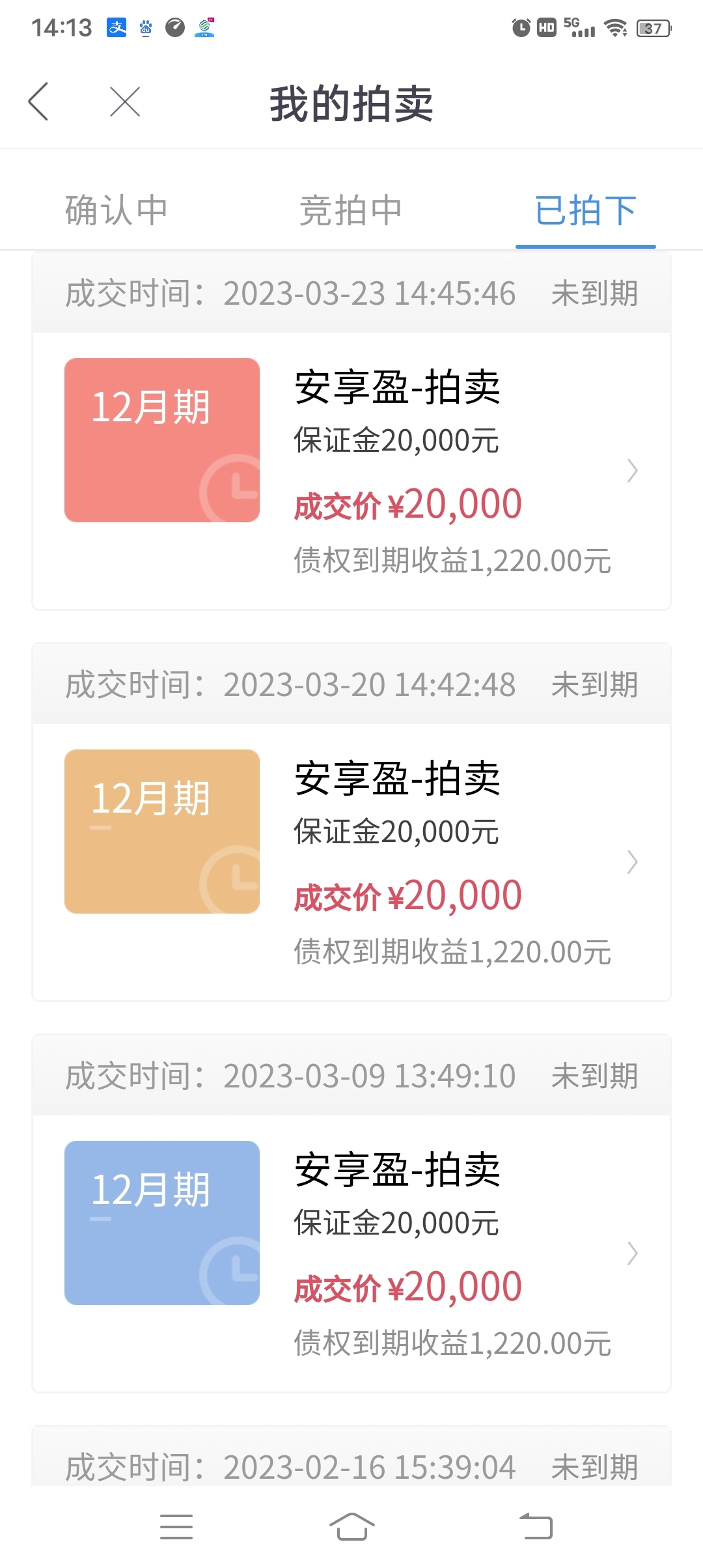Switch to the 竞拍中 tab
The width and height of the screenshot is (703, 1568).
[351, 210]
